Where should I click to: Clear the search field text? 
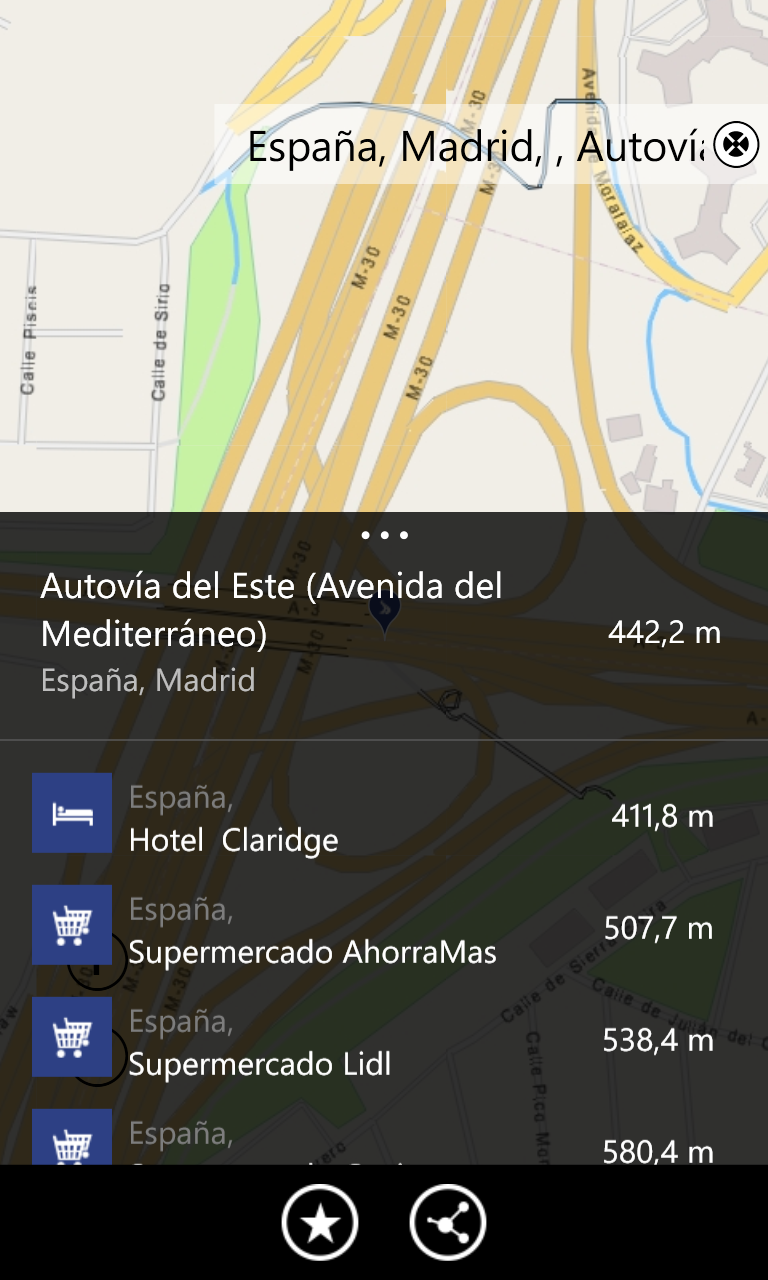(x=736, y=146)
